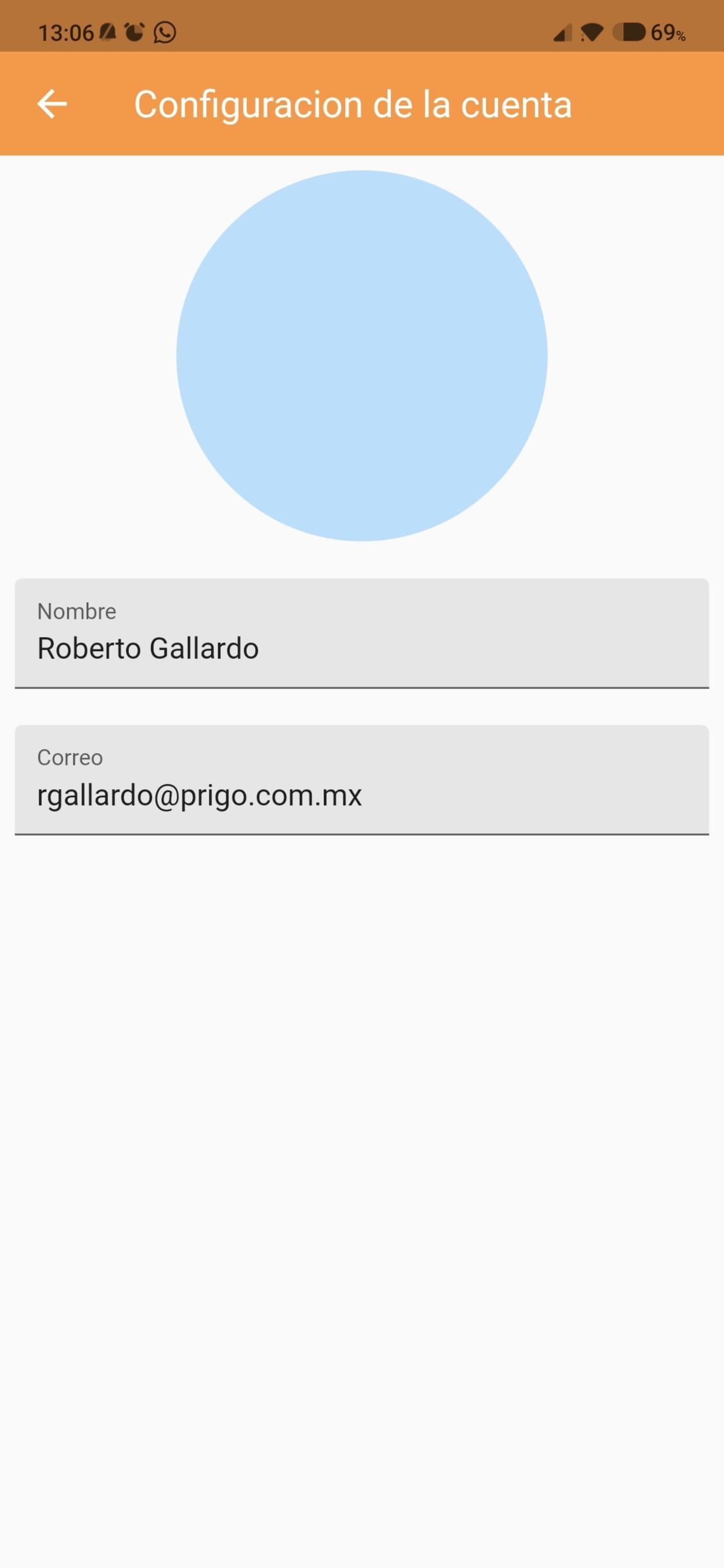
Task: Tap the blue profile picture circle
Action: (362, 355)
